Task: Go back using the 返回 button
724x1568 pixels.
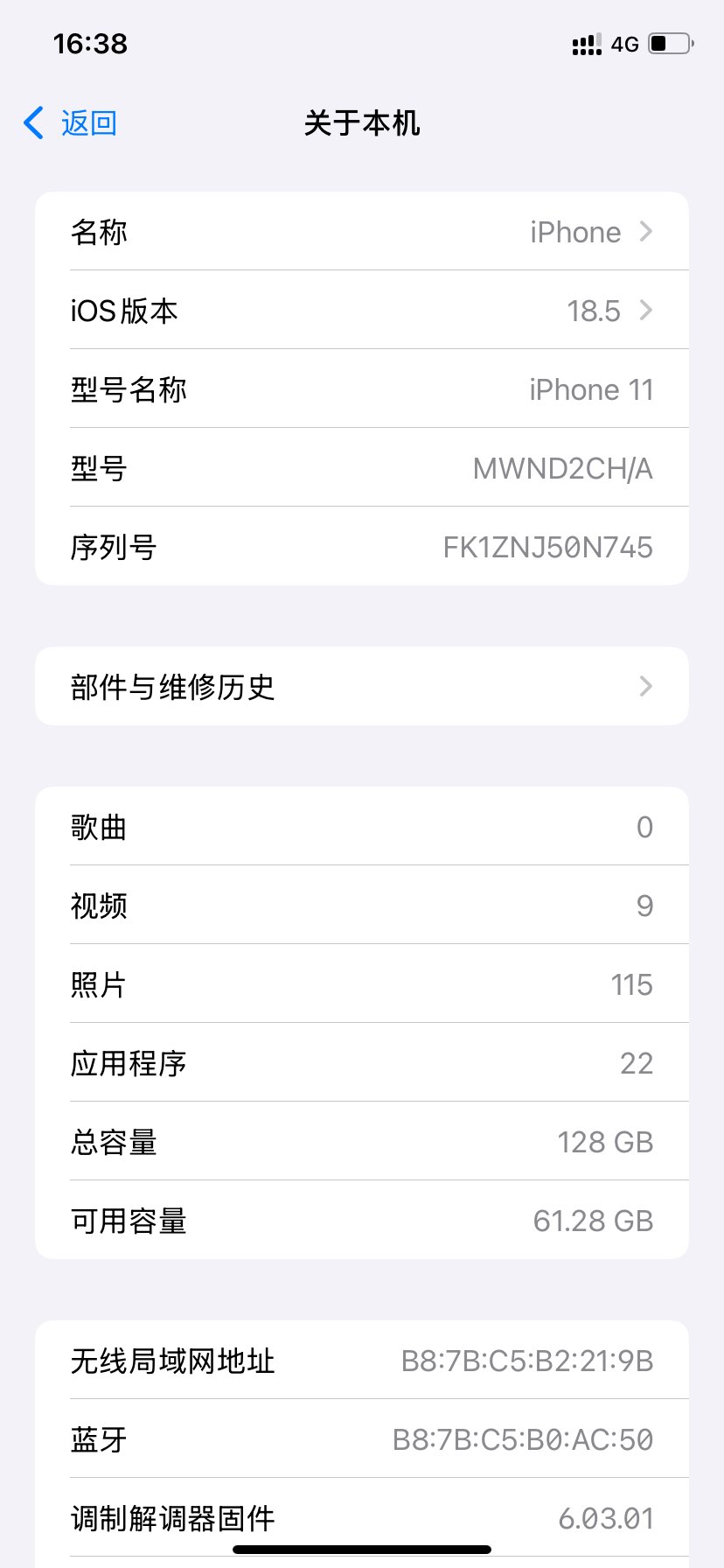Action: [72, 123]
